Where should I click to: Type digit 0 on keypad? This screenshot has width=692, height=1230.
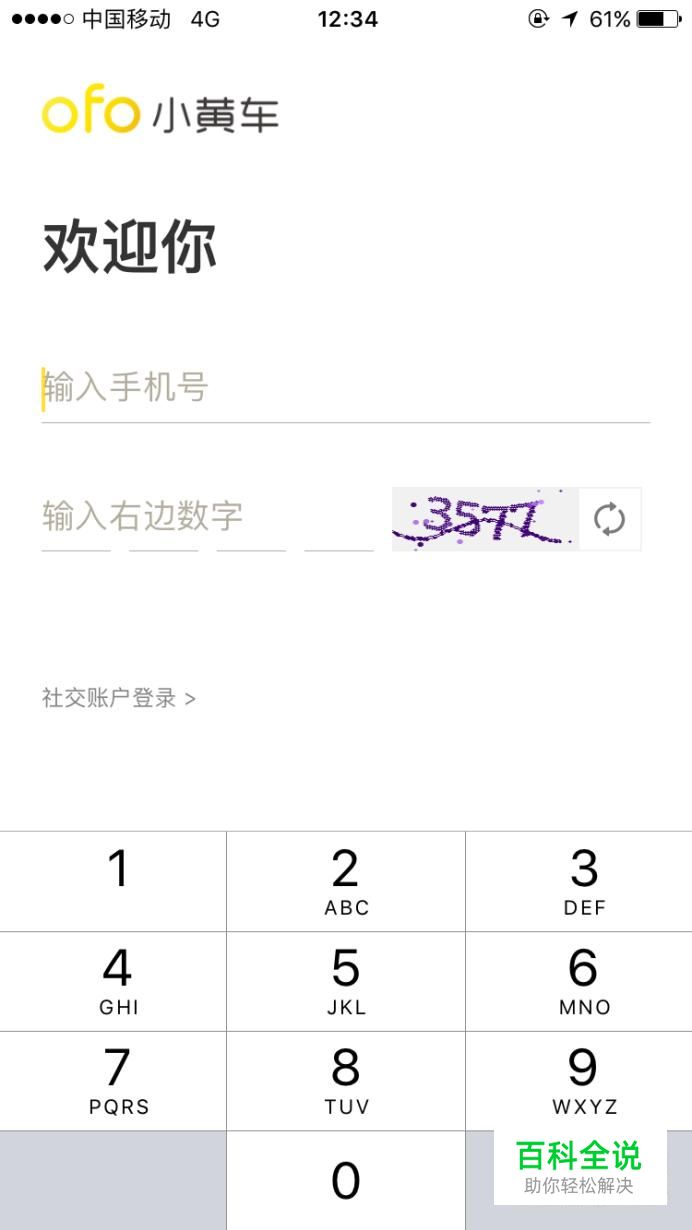pyautogui.click(x=346, y=1181)
